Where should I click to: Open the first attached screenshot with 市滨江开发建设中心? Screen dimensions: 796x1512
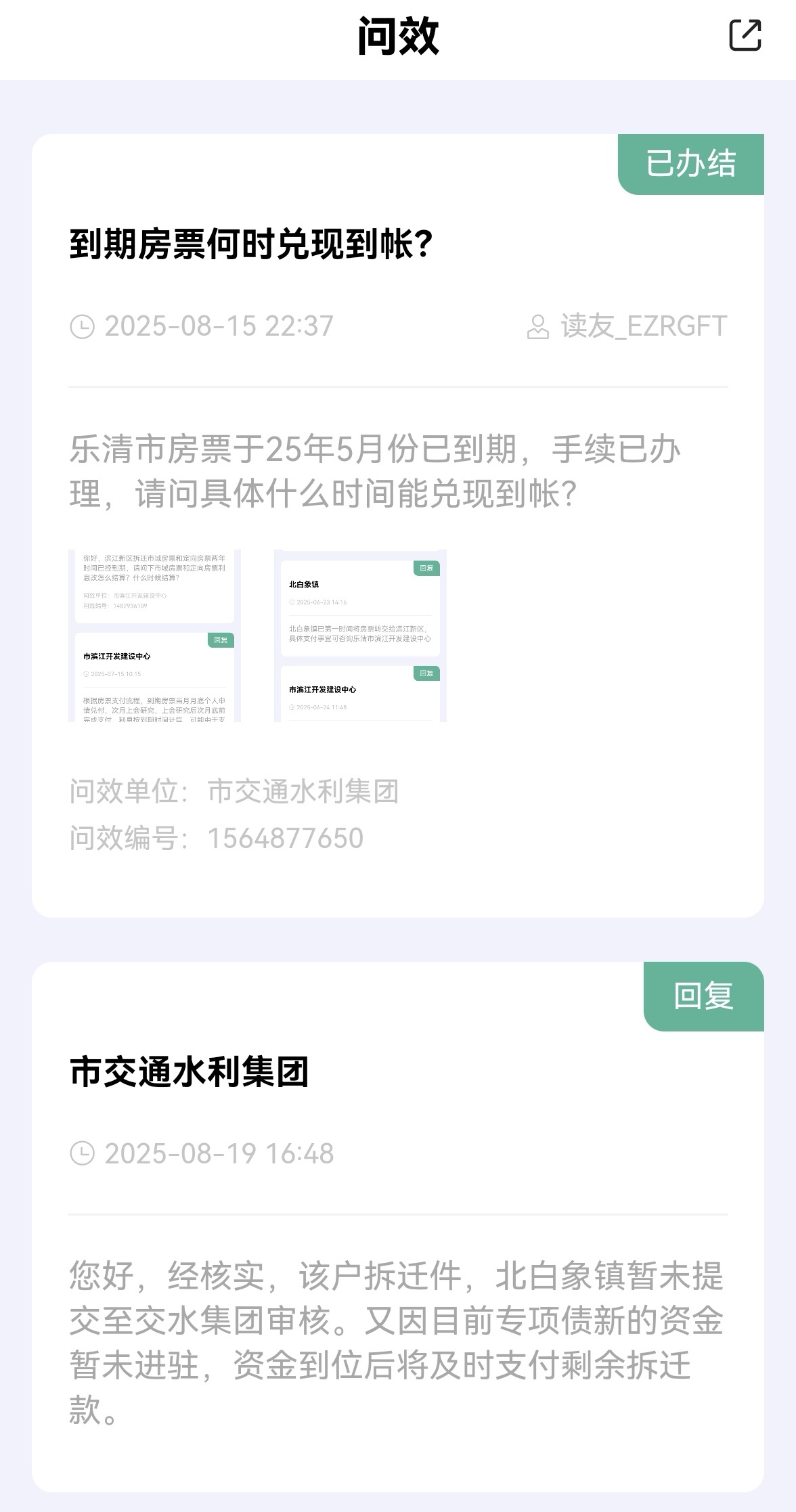tap(155, 636)
